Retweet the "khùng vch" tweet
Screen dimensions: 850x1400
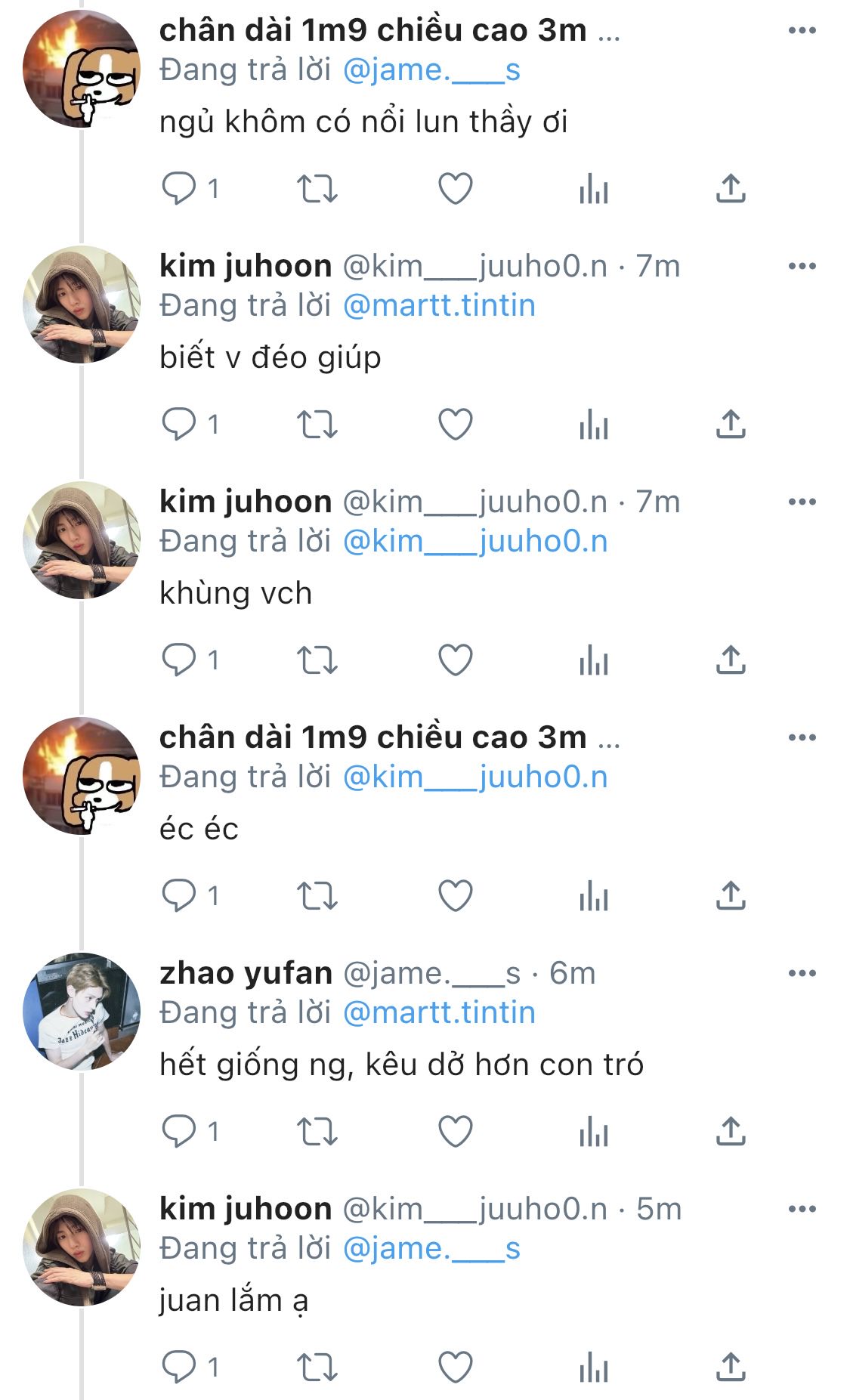coord(317,660)
